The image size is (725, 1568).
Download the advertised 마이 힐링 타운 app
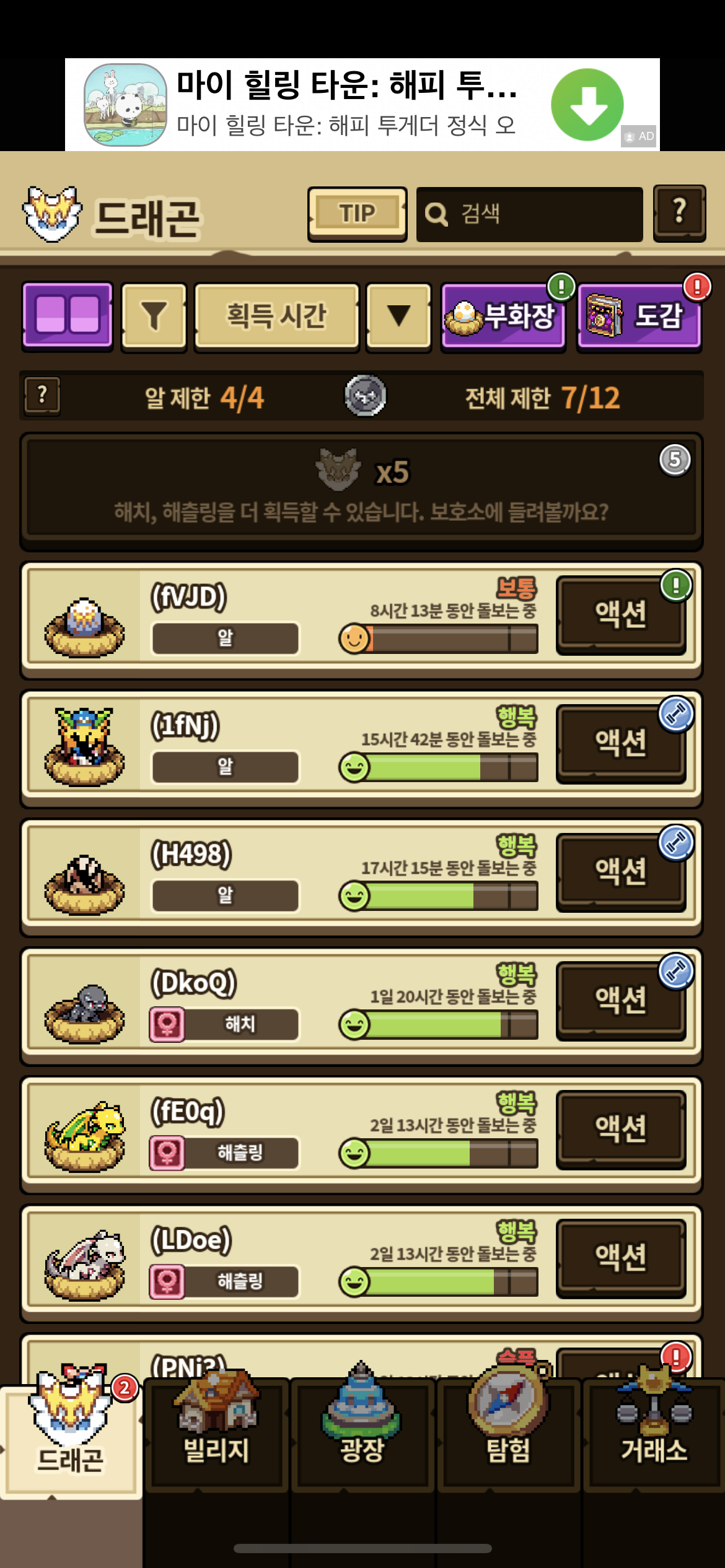coord(586,105)
